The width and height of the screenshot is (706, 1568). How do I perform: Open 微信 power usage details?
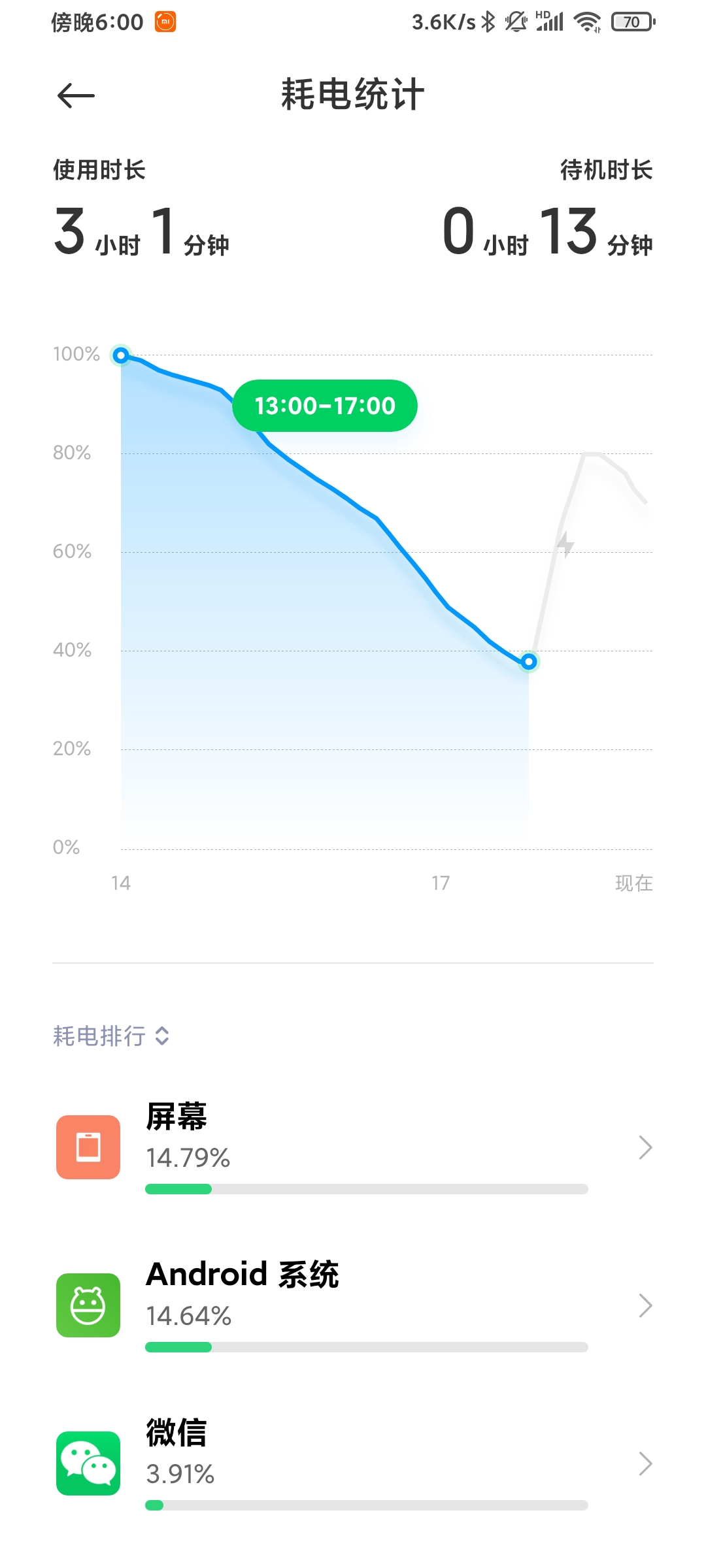[353, 1463]
